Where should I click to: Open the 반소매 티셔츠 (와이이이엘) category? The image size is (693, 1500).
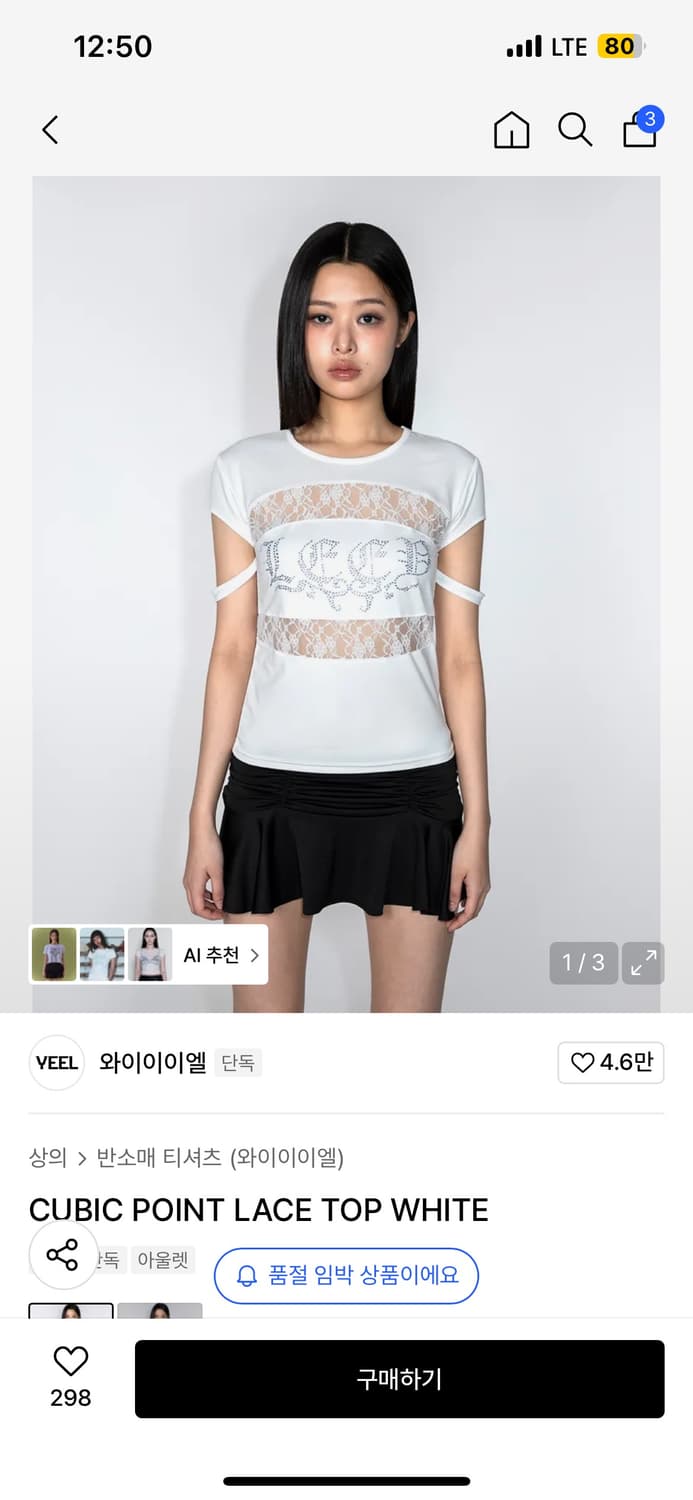pos(220,1158)
